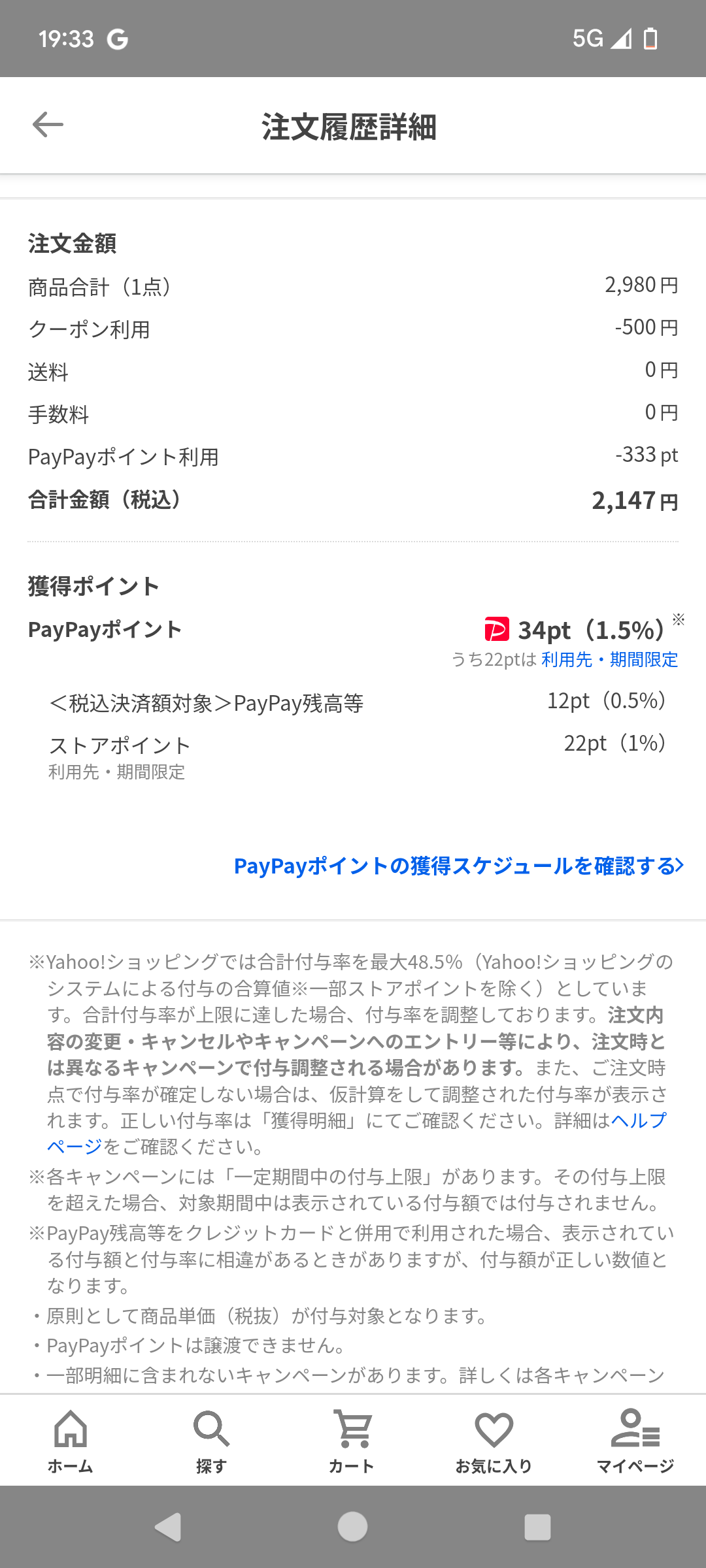Viewport: 706px width, 1568px height.
Task: Check the PayPay point earning schedule
Action: [x=459, y=866]
